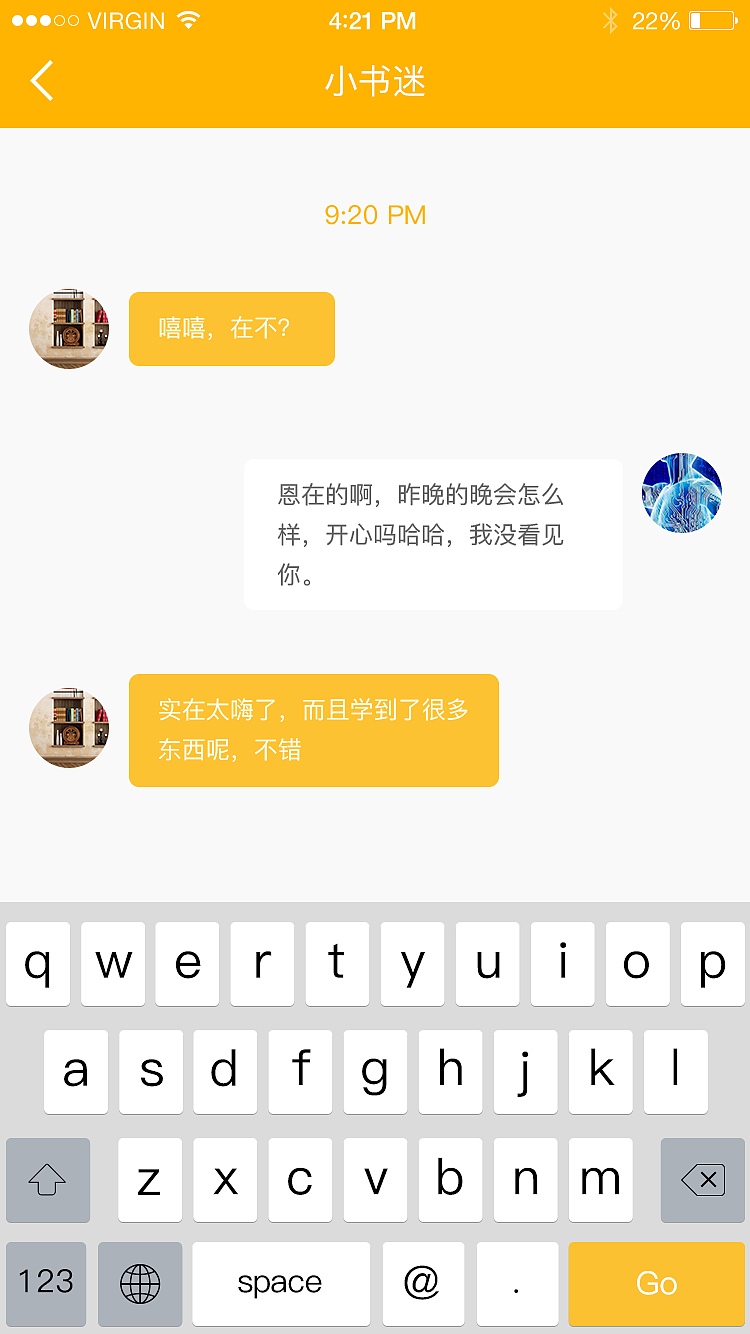Tap the Bluetooth icon in the status bar
This screenshot has height=1334, width=750.
[611, 19]
